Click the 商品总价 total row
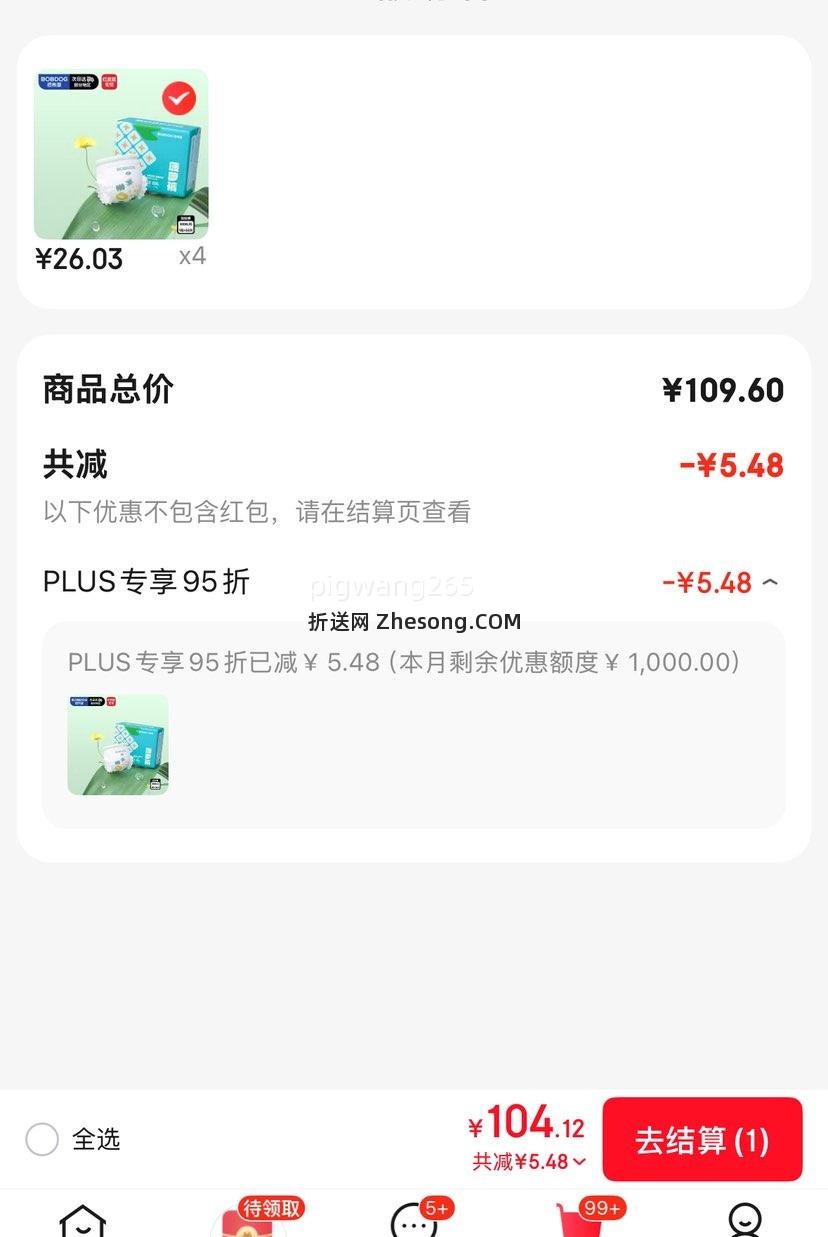 tap(106, 389)
